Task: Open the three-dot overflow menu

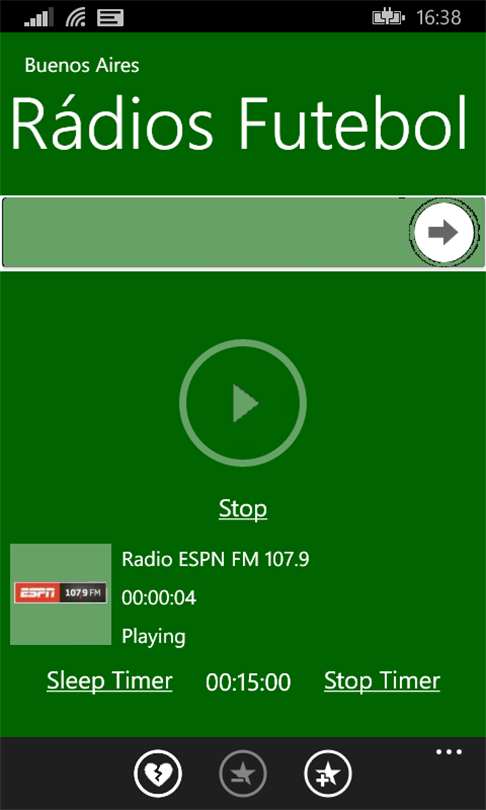Action: pyautogui.click(x=449, y=752)
